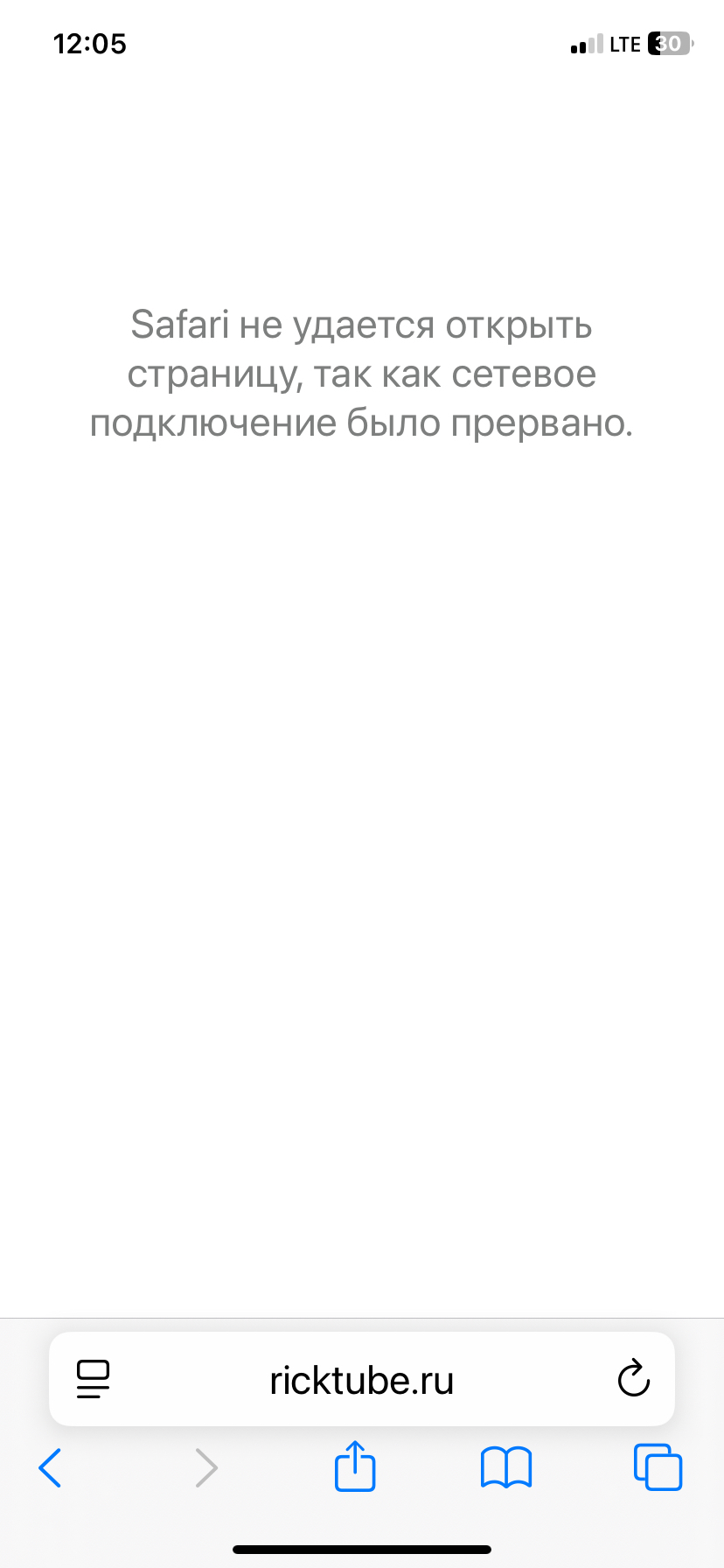Reload the page
This screenshot has width=724, height=1568.
pyautogui.click(x=633, y=1380)
